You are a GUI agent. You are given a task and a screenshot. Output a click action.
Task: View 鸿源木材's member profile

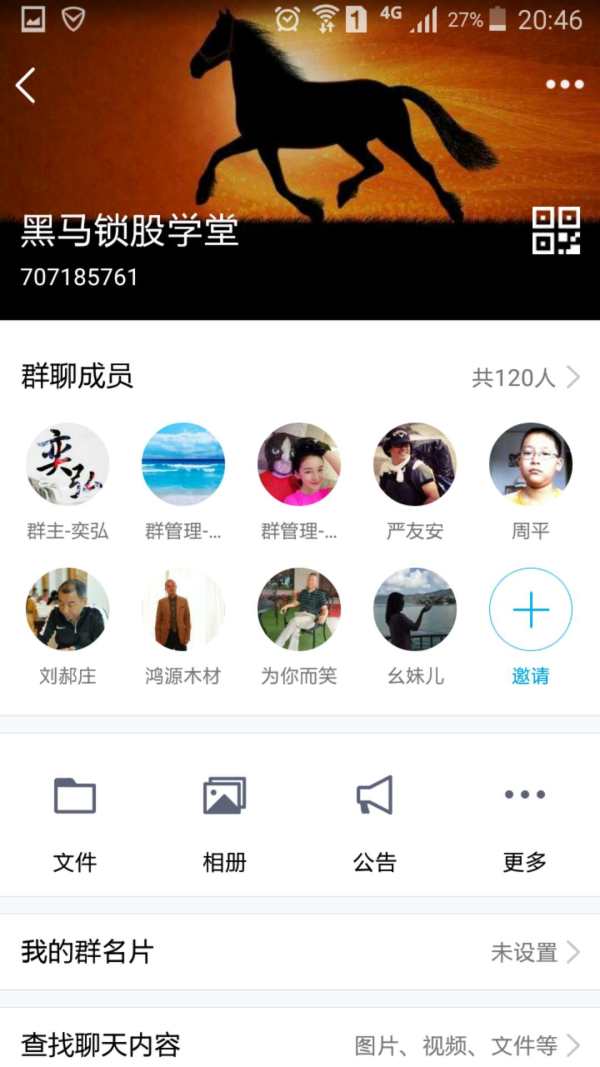pyautogui.click(x=183, y=610)
